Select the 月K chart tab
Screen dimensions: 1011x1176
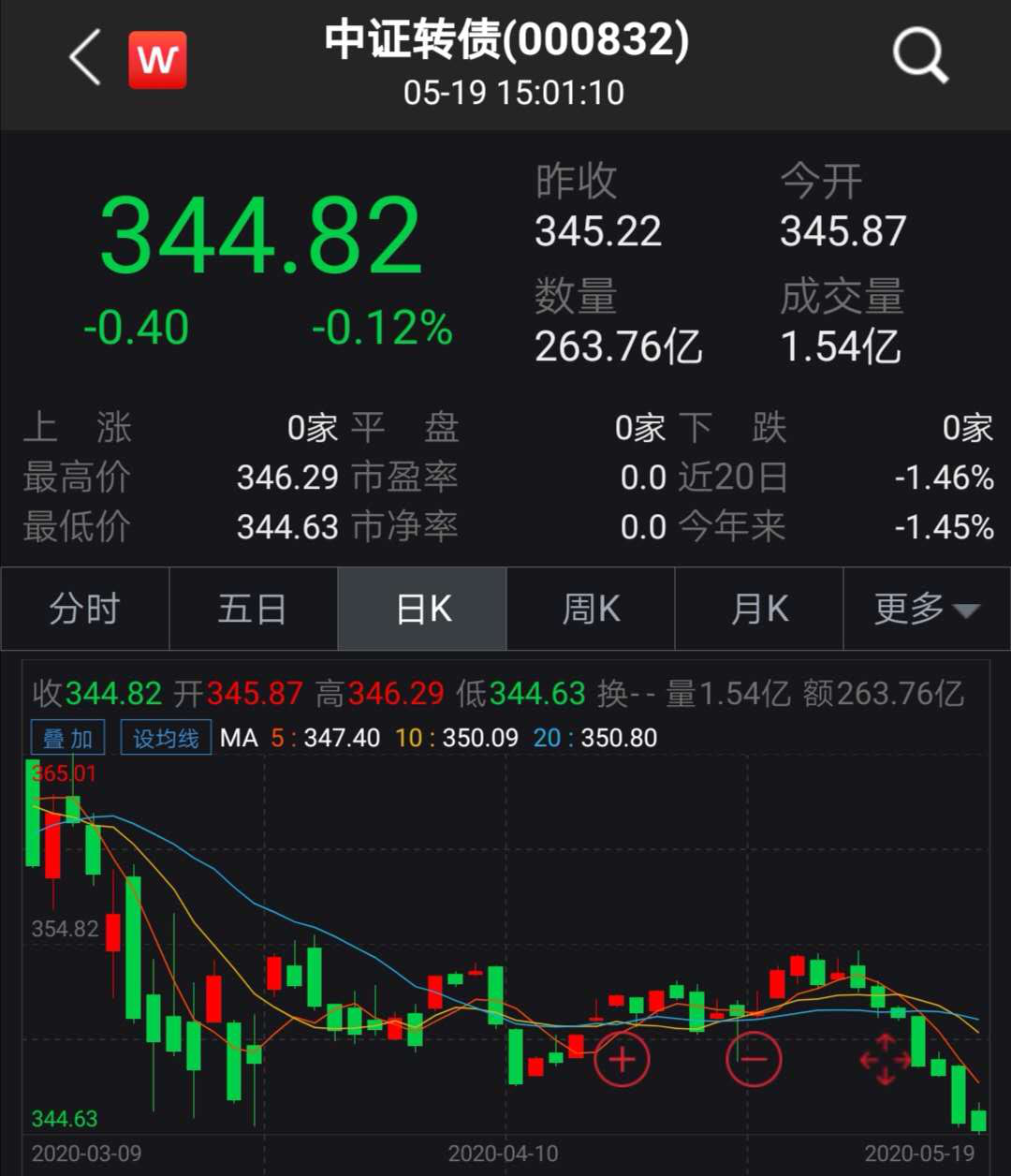[x=759, y=610]
